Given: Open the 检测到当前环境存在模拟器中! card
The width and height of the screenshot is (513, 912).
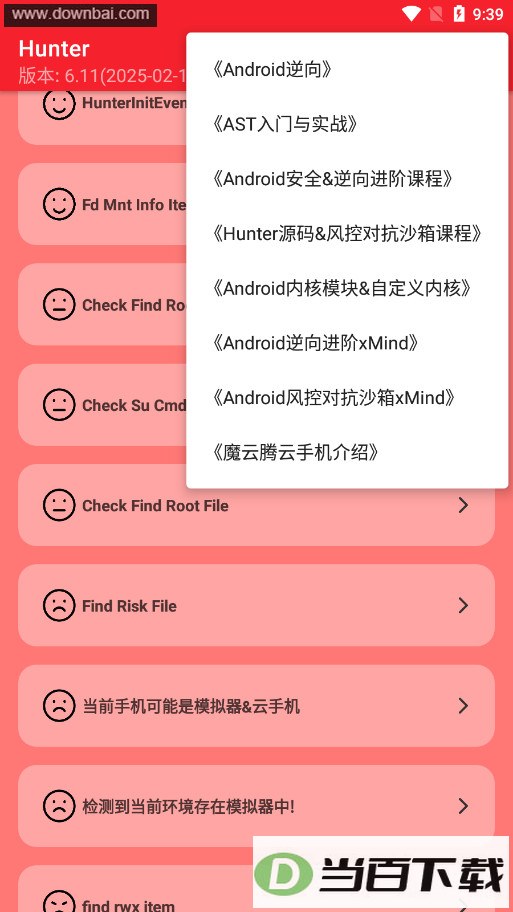Looking at the screenshot, I should pos(256,806).
